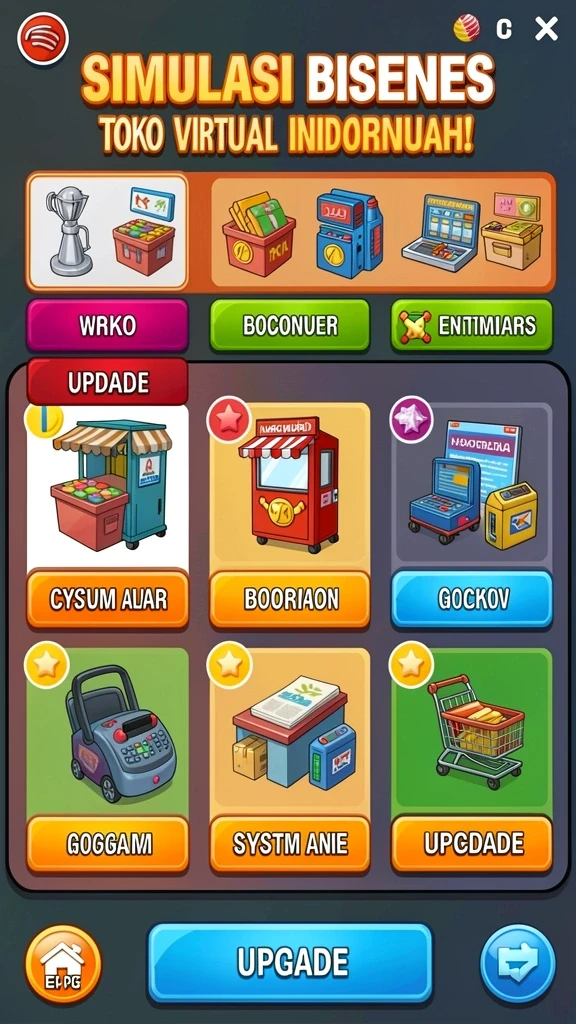Tap the GOGGAM button
The height and width of the screenshot is (1024, 576).
click(107, 844)
